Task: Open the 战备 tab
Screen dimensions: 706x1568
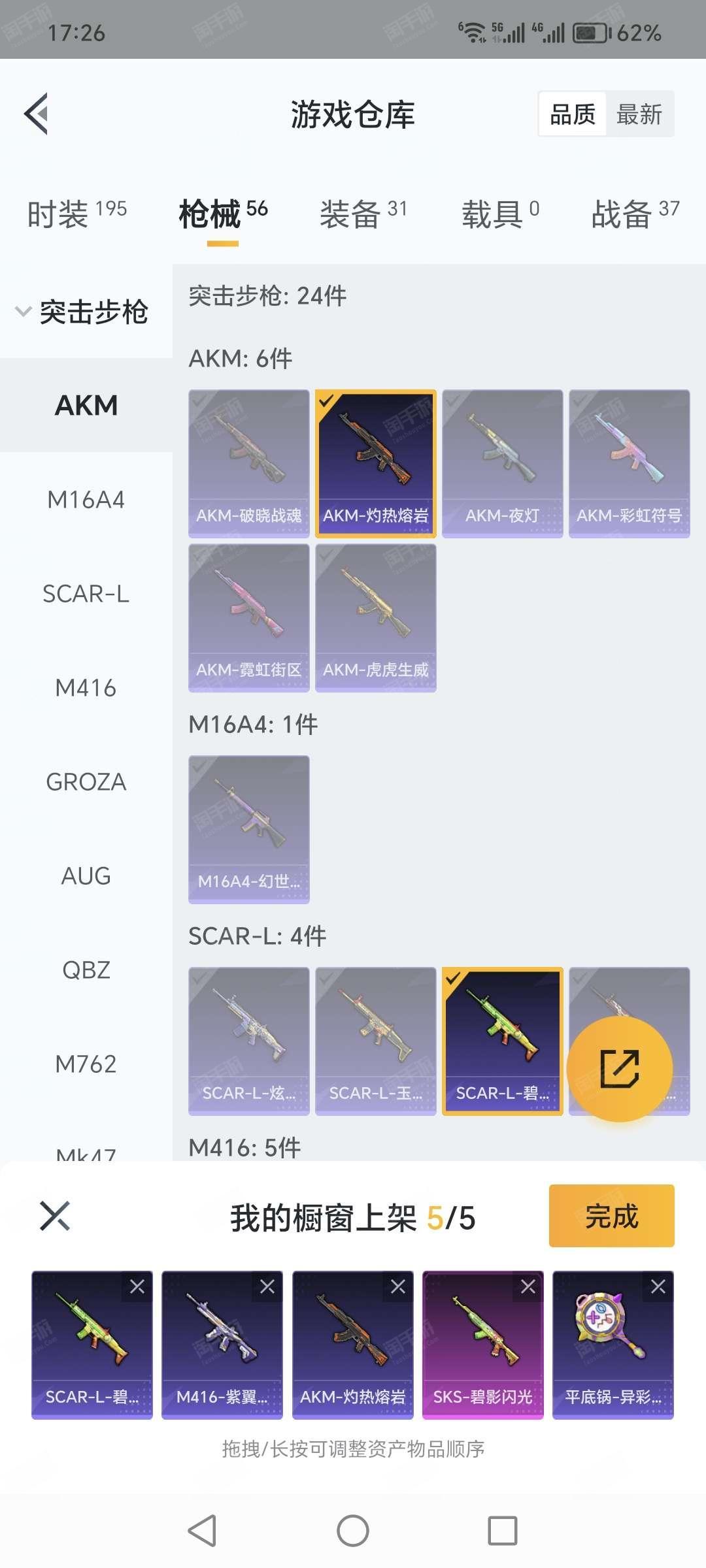Action: point(635,214)
